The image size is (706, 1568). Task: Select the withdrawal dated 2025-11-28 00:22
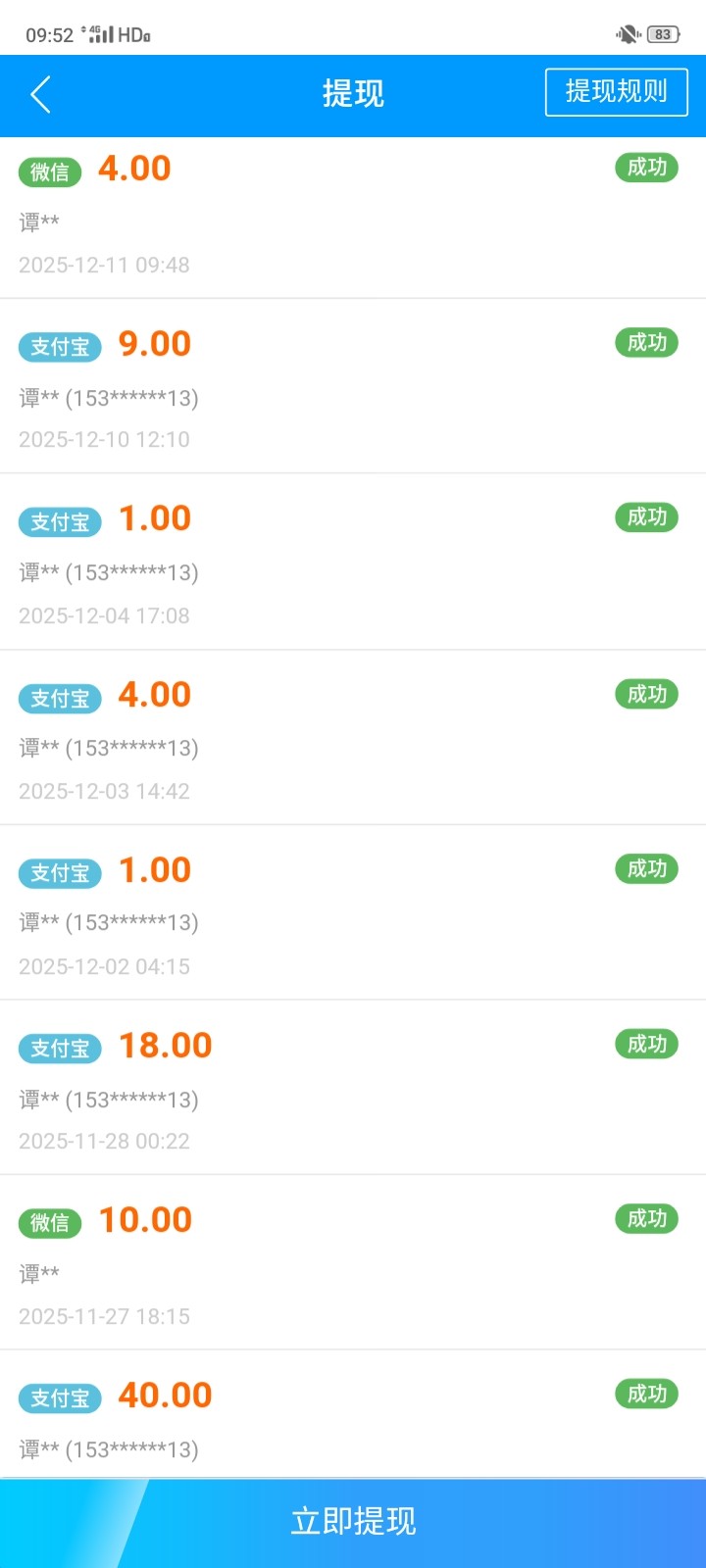click(x=104, y=1141)
